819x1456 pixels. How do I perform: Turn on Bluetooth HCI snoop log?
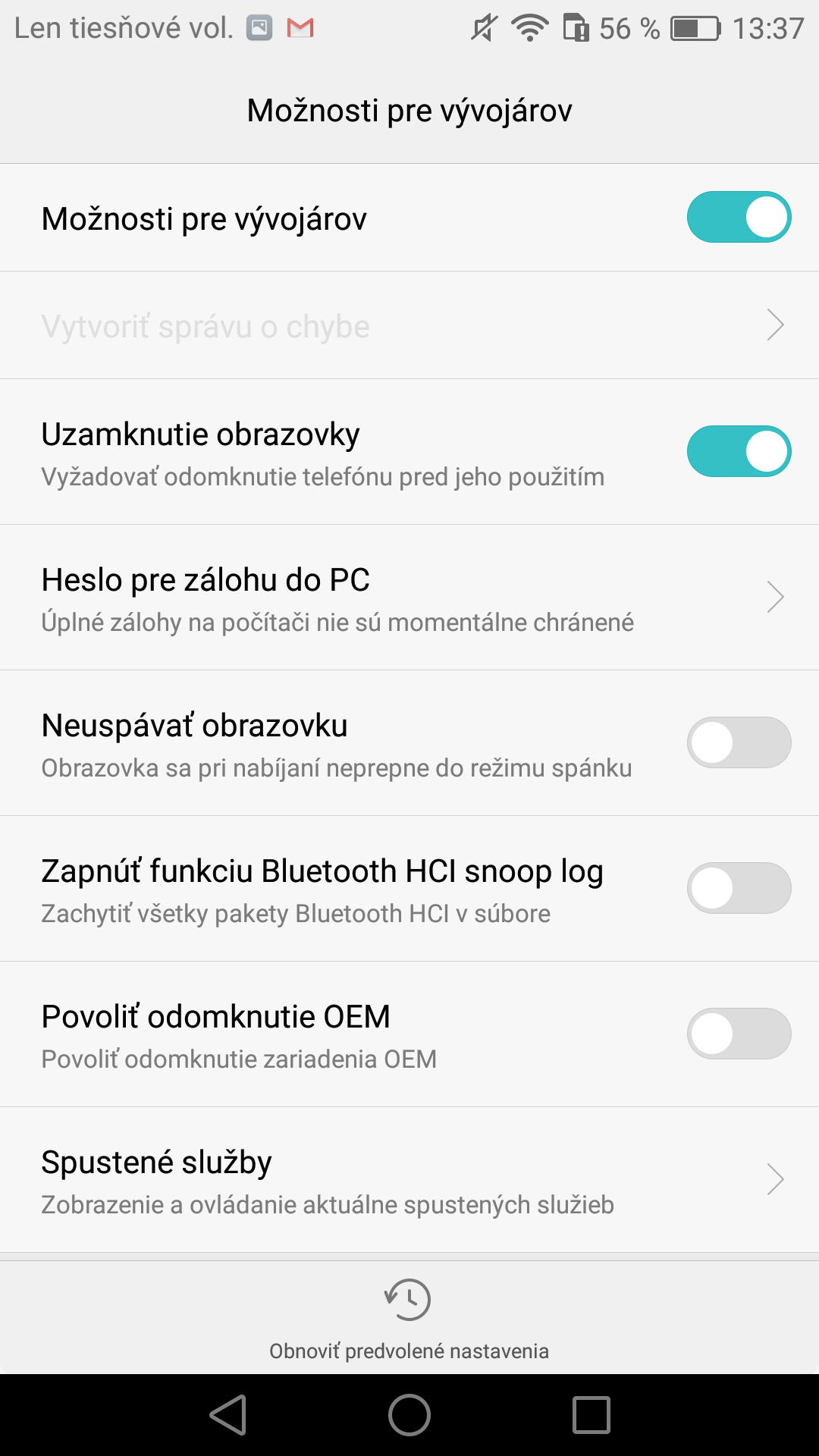click(739, 888)
